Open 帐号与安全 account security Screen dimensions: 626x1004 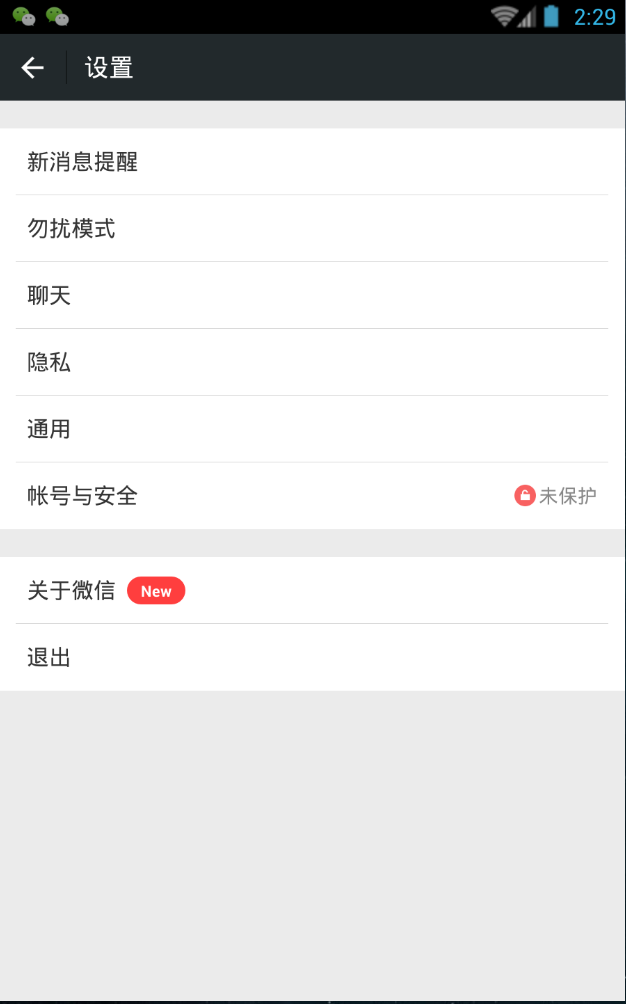tap(312, 496)
